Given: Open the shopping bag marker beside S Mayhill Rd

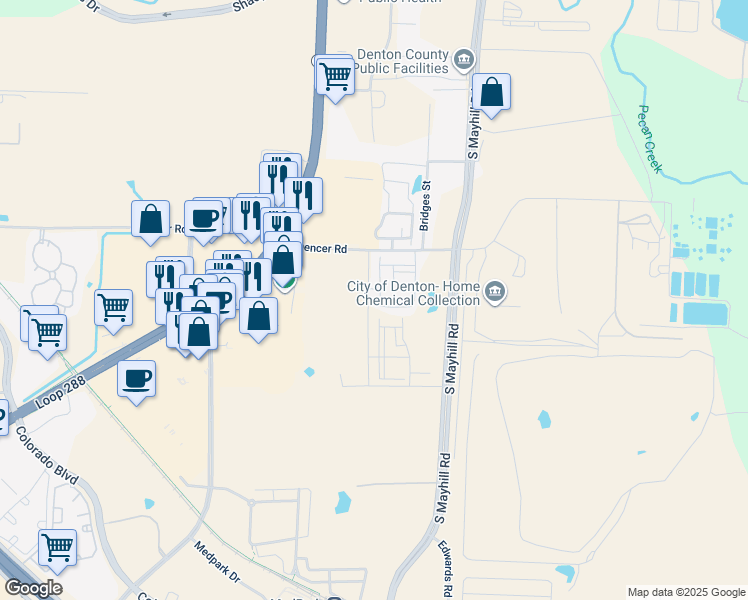Looking at the screenshot, I should coord(492,93).
